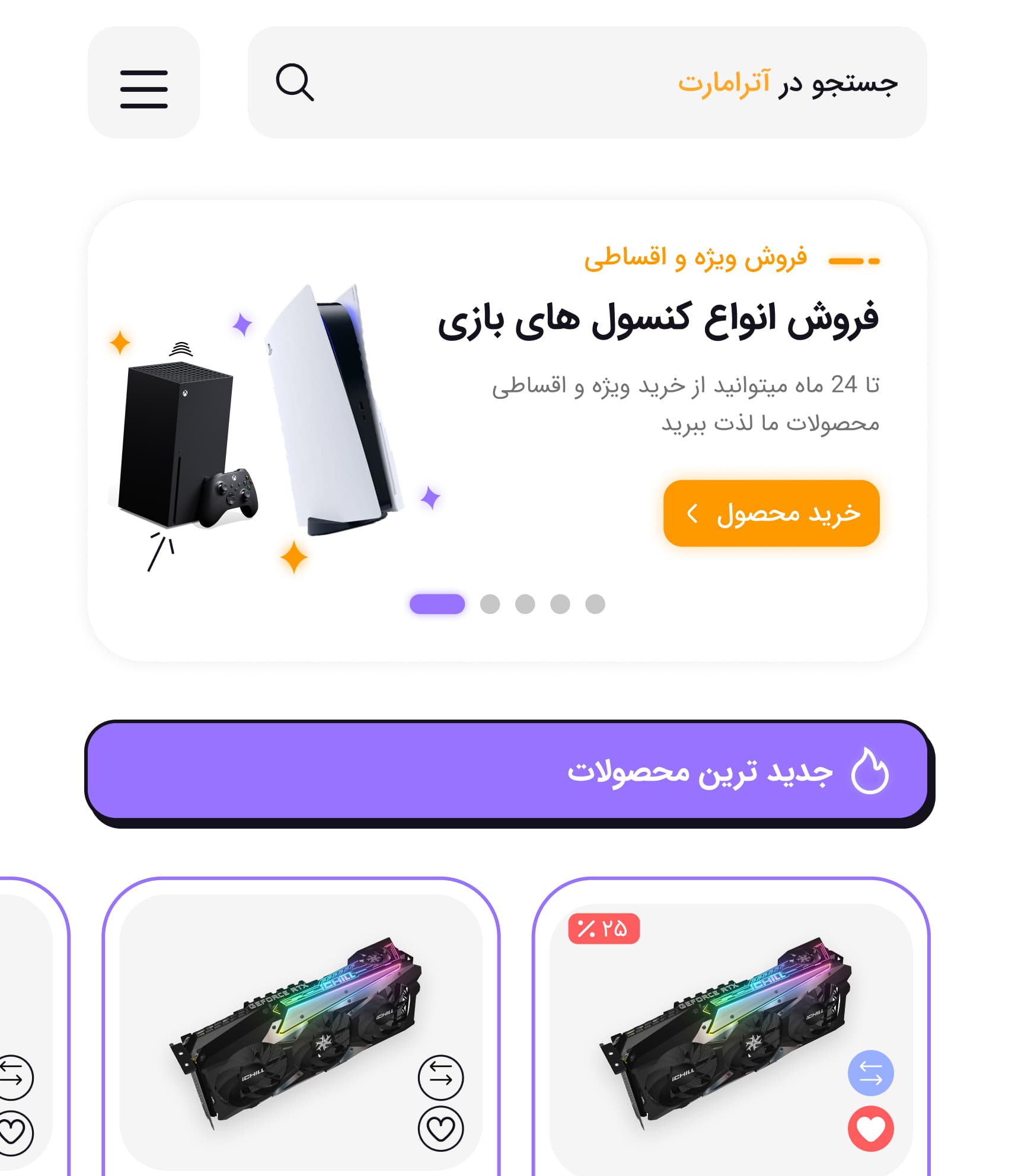Screen dimensions: 1015x1176
Task: Select the active purple carousel indicator
Action: [437, 604]
